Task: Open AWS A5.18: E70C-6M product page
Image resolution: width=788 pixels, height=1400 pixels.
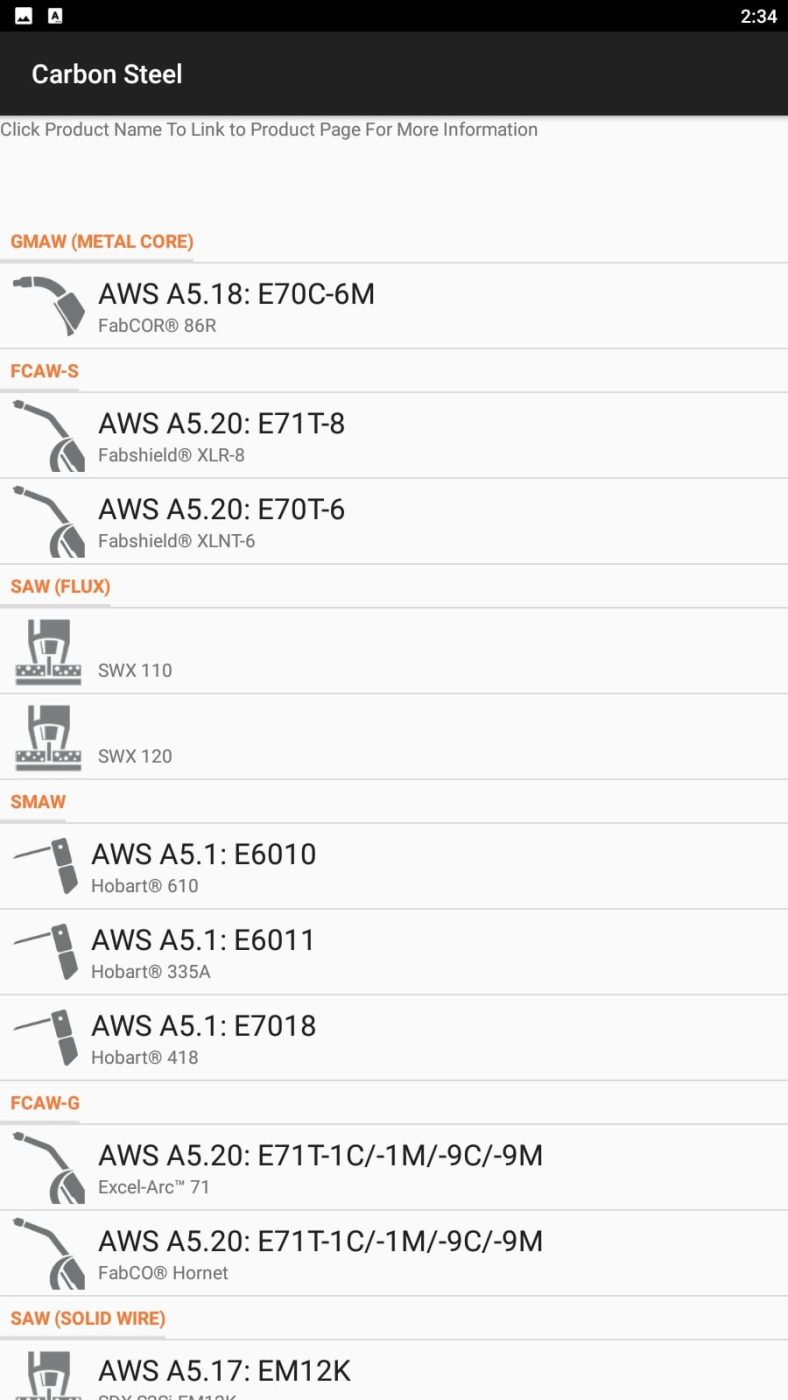Action: click(x=236, y=294)
